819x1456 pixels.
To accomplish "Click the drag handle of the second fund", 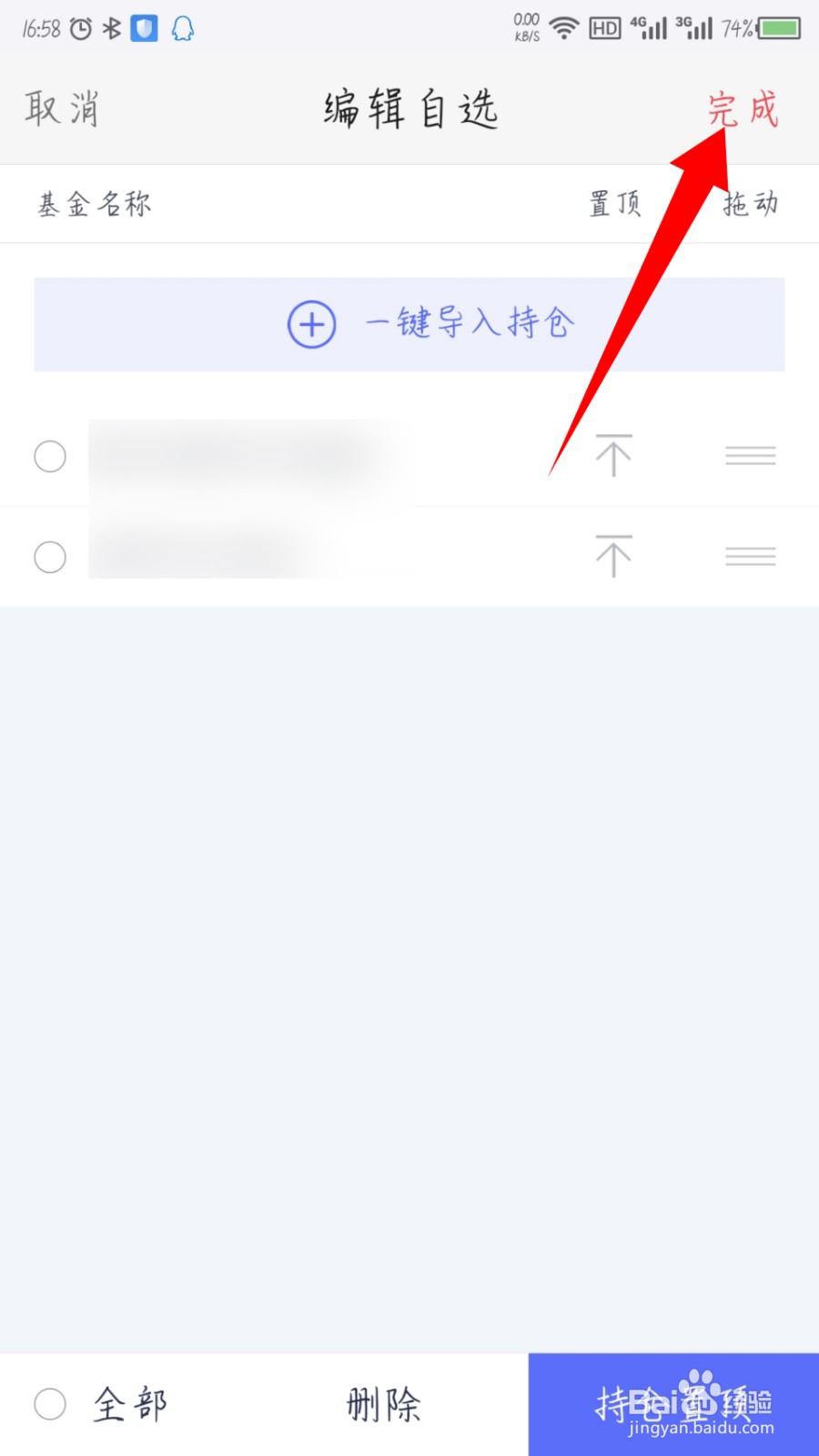I will pyautogui.click(x=750, y=556).
